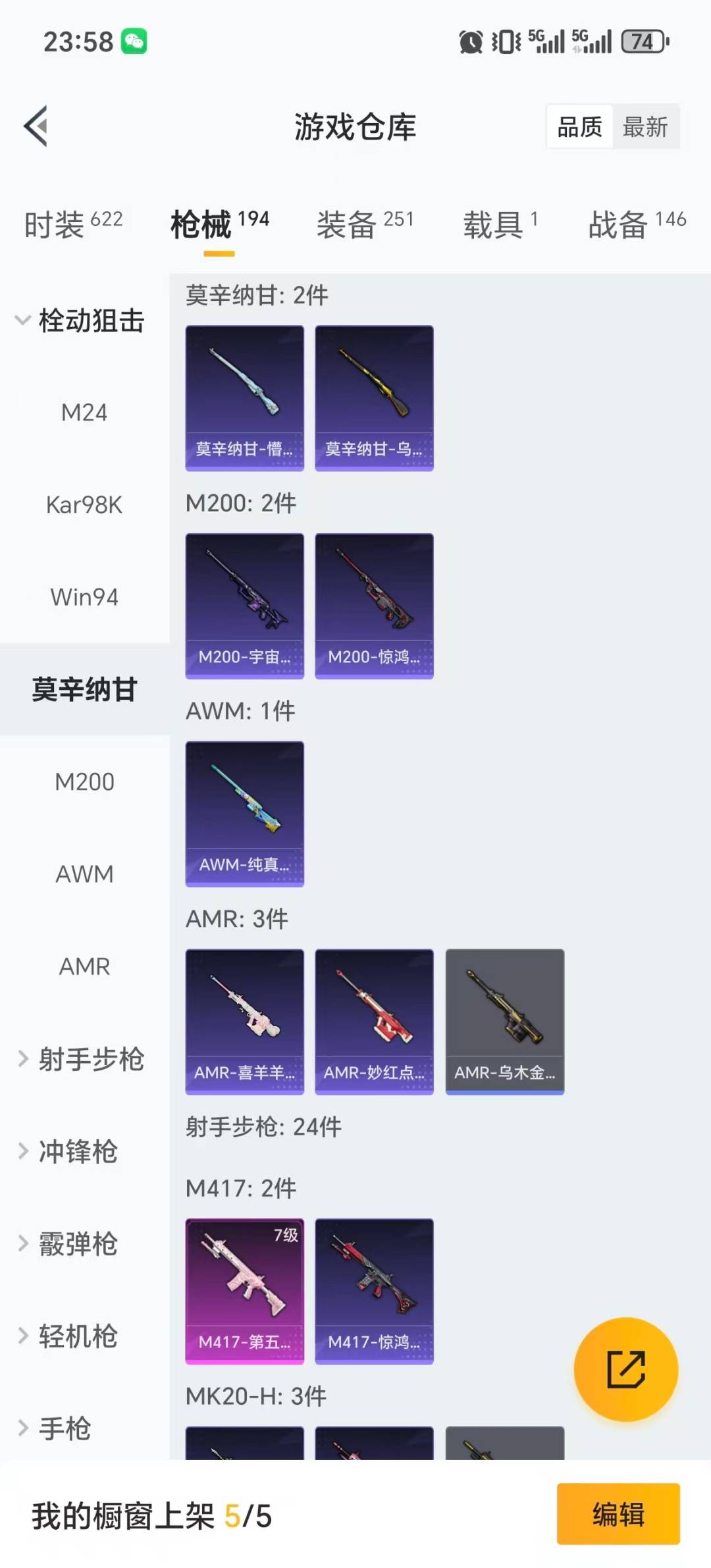This screenshot has height=1568, width=711.
Task: Switch to the 装备 tab
Action: [x=347, y=225]
